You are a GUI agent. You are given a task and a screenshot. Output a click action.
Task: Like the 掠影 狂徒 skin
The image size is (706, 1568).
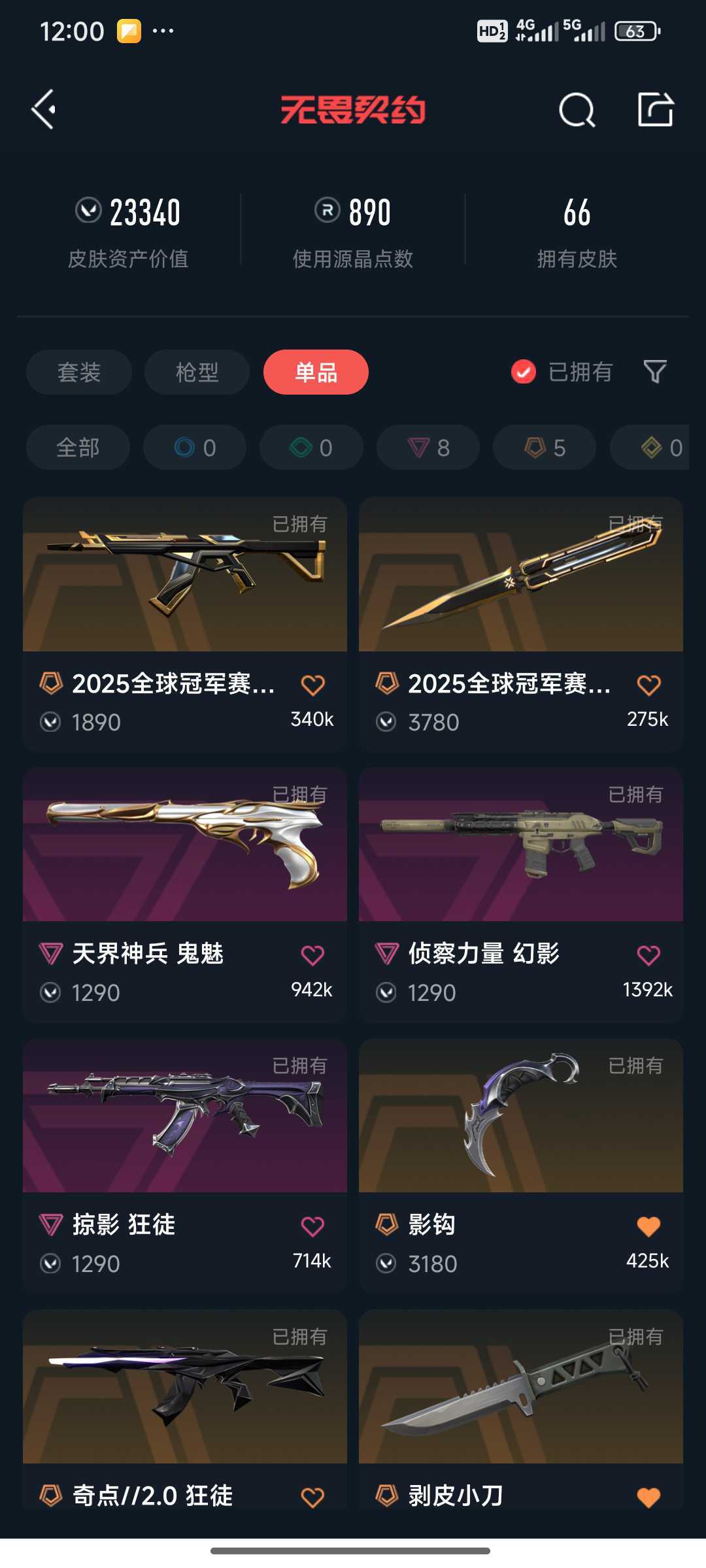(x=312, y=1226)
